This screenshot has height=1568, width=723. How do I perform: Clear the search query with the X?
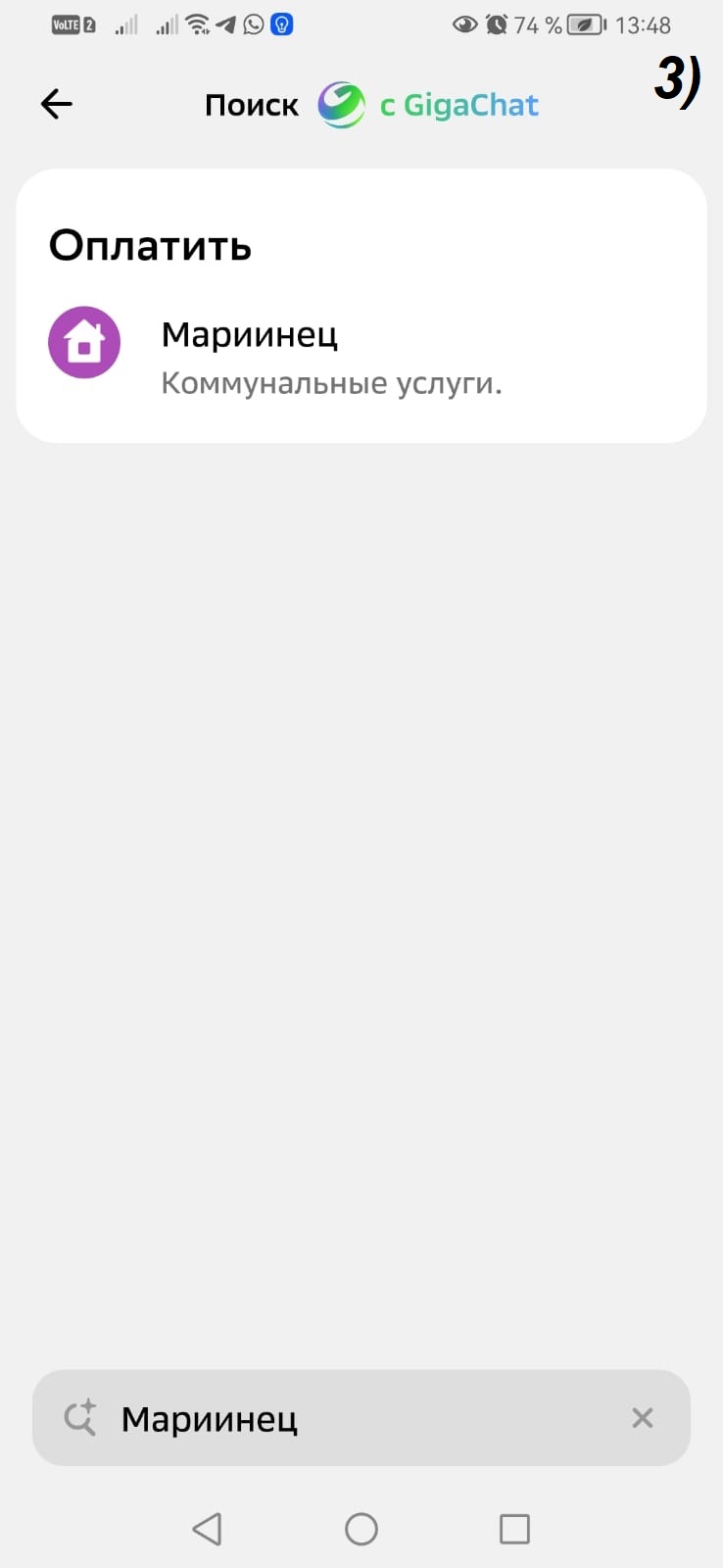click(x=643, y=1417)
